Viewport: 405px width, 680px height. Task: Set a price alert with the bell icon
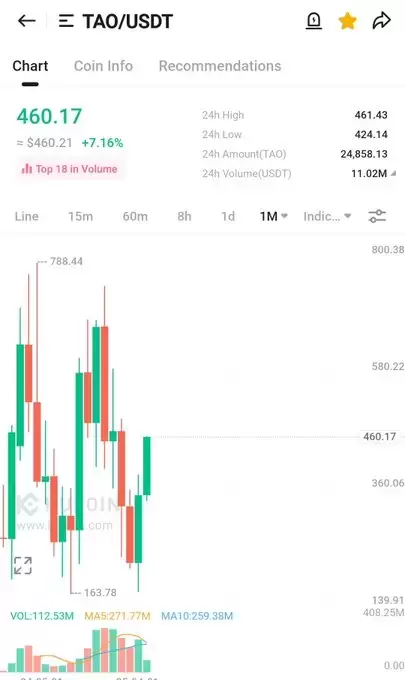pos(314,21)
